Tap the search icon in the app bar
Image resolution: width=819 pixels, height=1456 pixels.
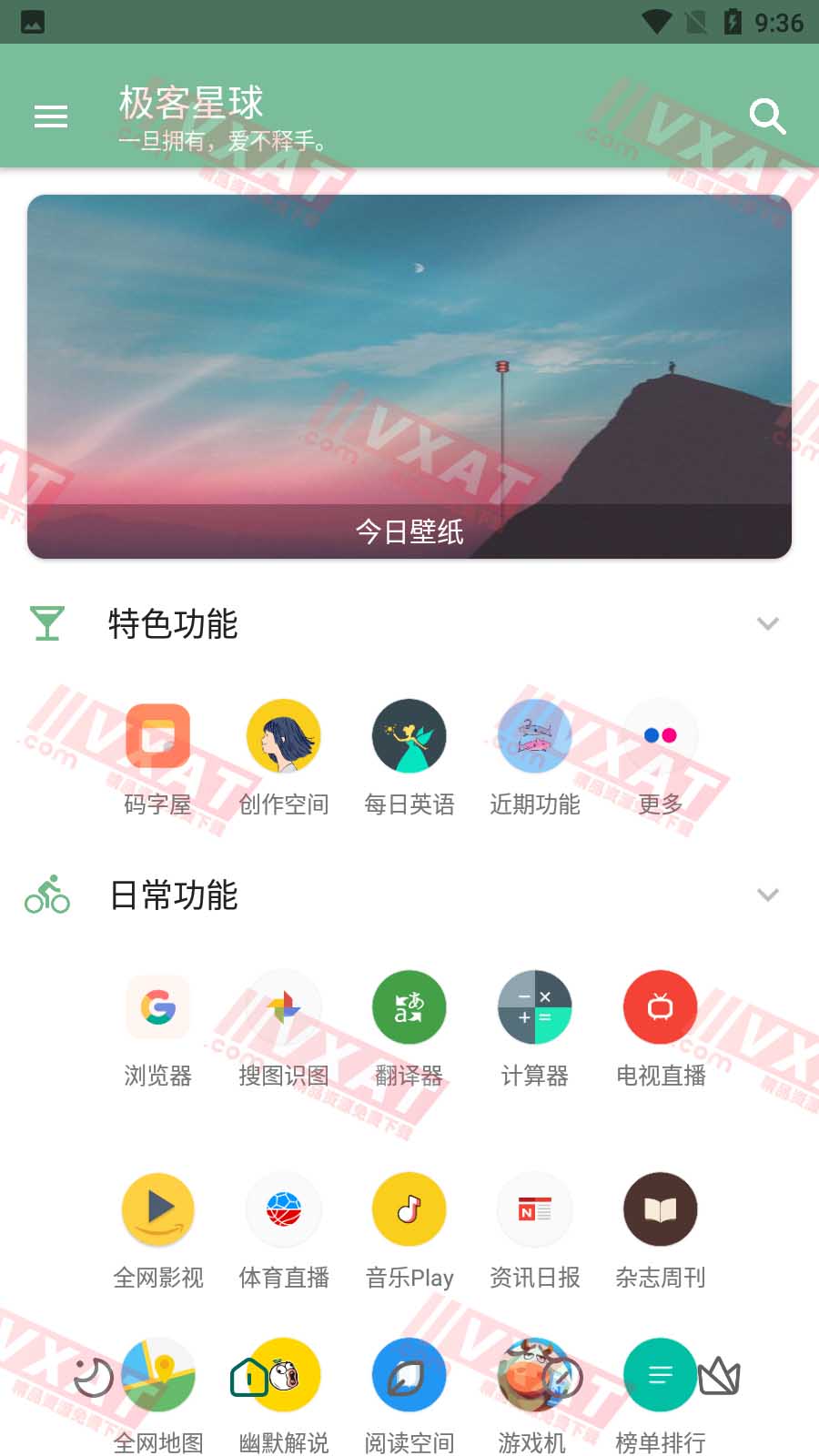tap(766, 116)
